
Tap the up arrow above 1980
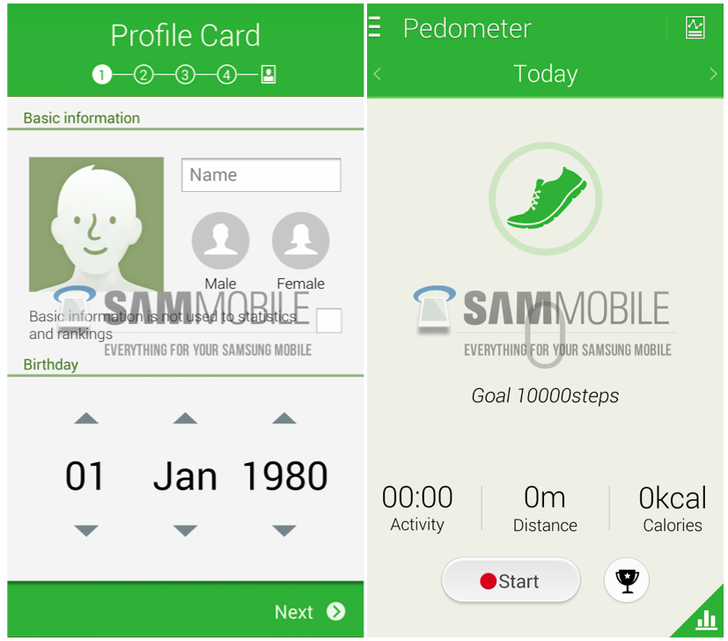(x=284, y=418)
